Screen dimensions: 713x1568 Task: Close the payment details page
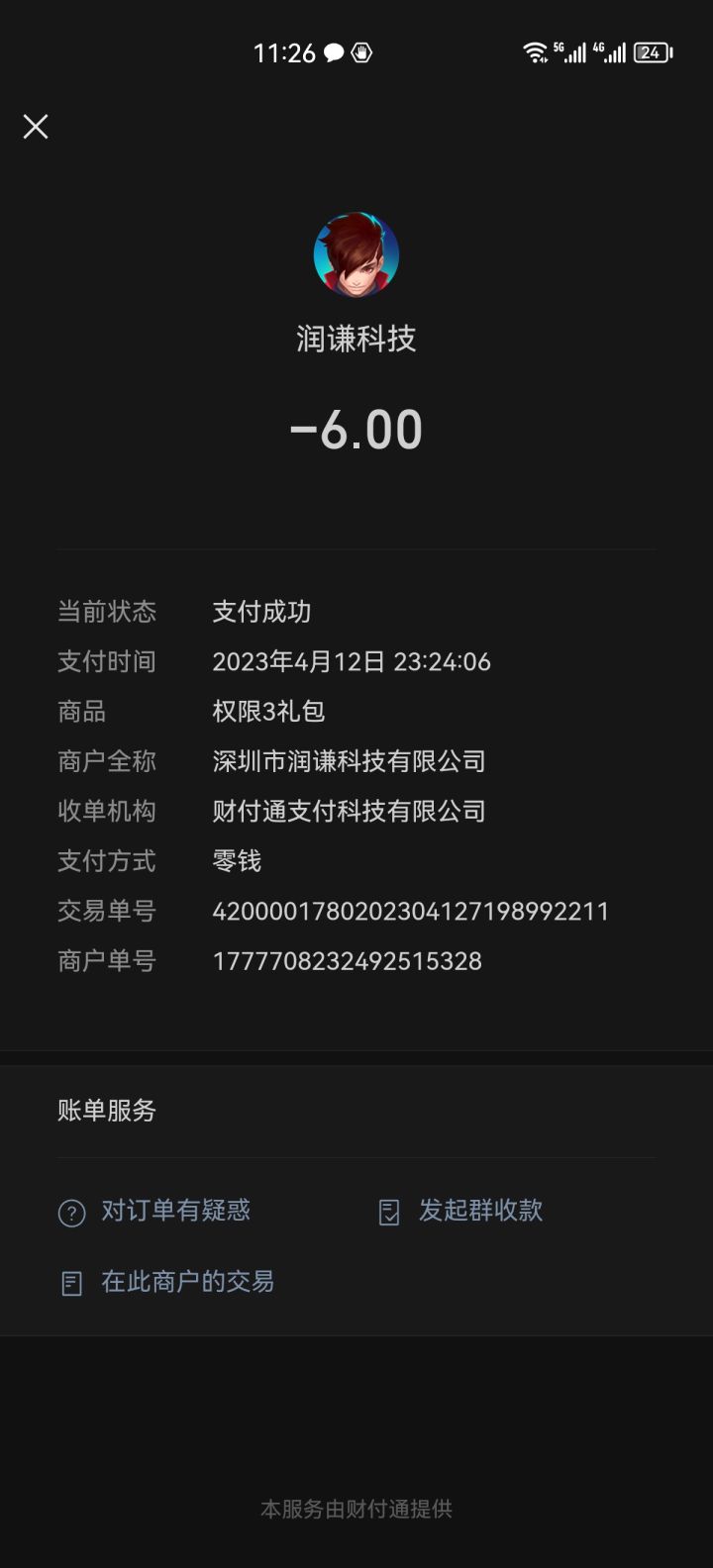coord(36,127)
